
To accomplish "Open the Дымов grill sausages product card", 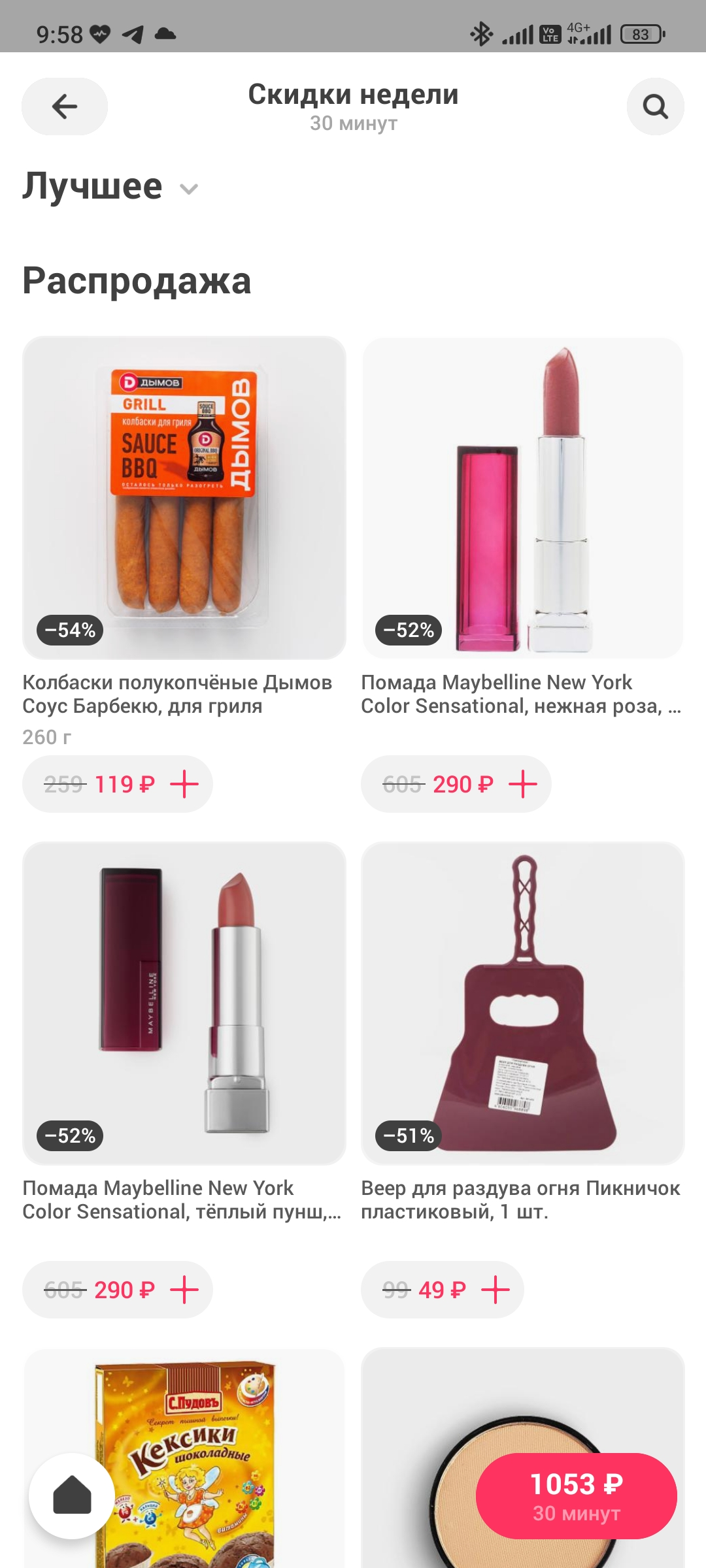I will pyautogui.click(x=184, y=498).
